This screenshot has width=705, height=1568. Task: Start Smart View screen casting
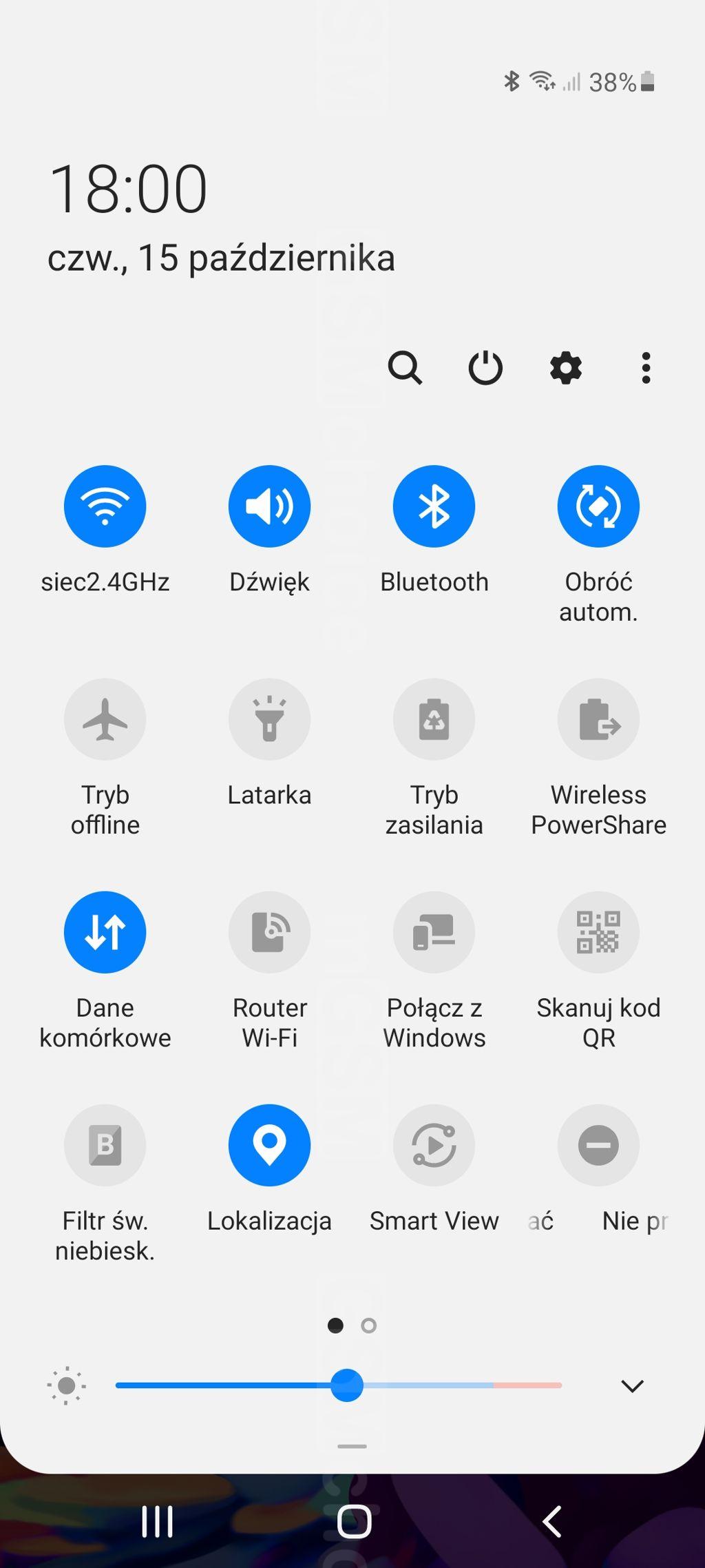[434, 1145]
